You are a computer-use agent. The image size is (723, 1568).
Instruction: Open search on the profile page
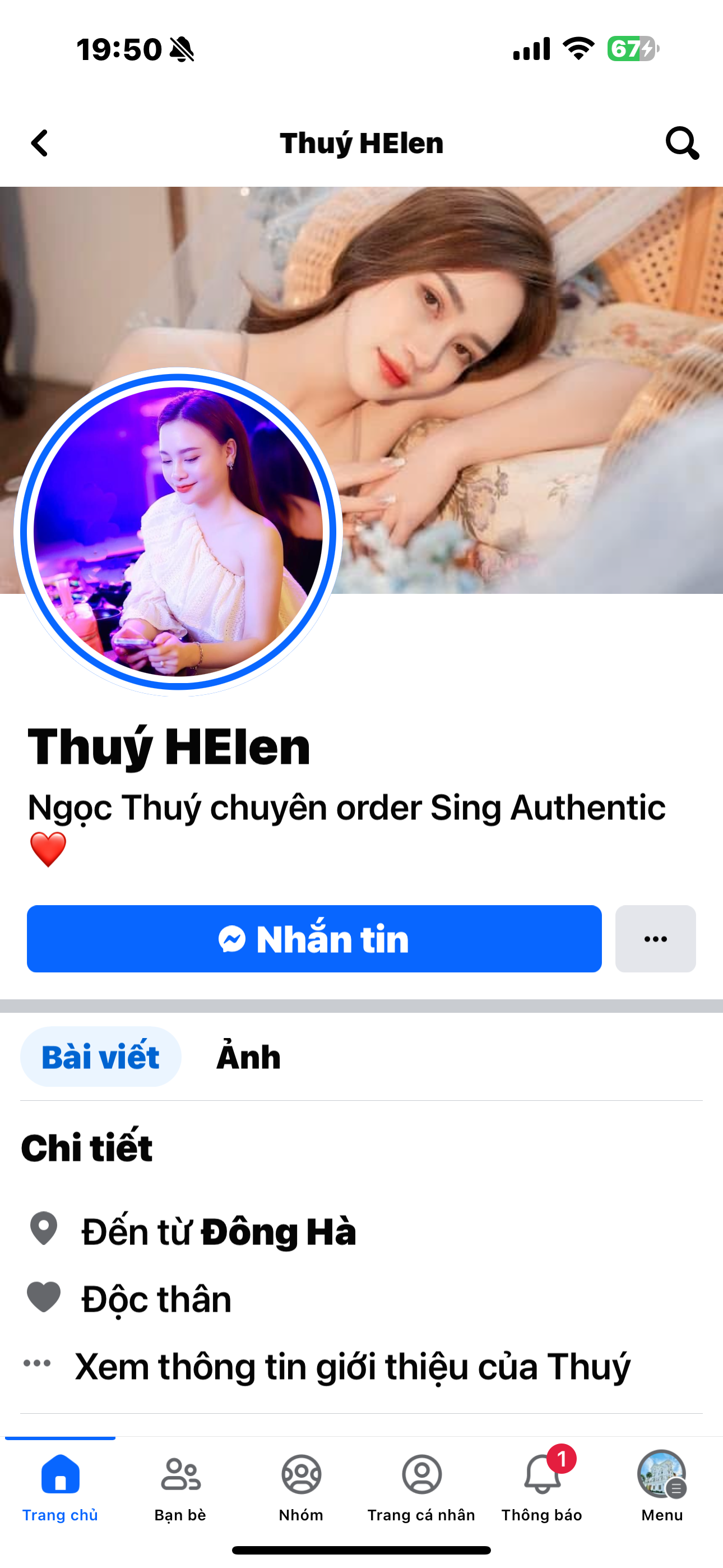(x=682, y=144)
